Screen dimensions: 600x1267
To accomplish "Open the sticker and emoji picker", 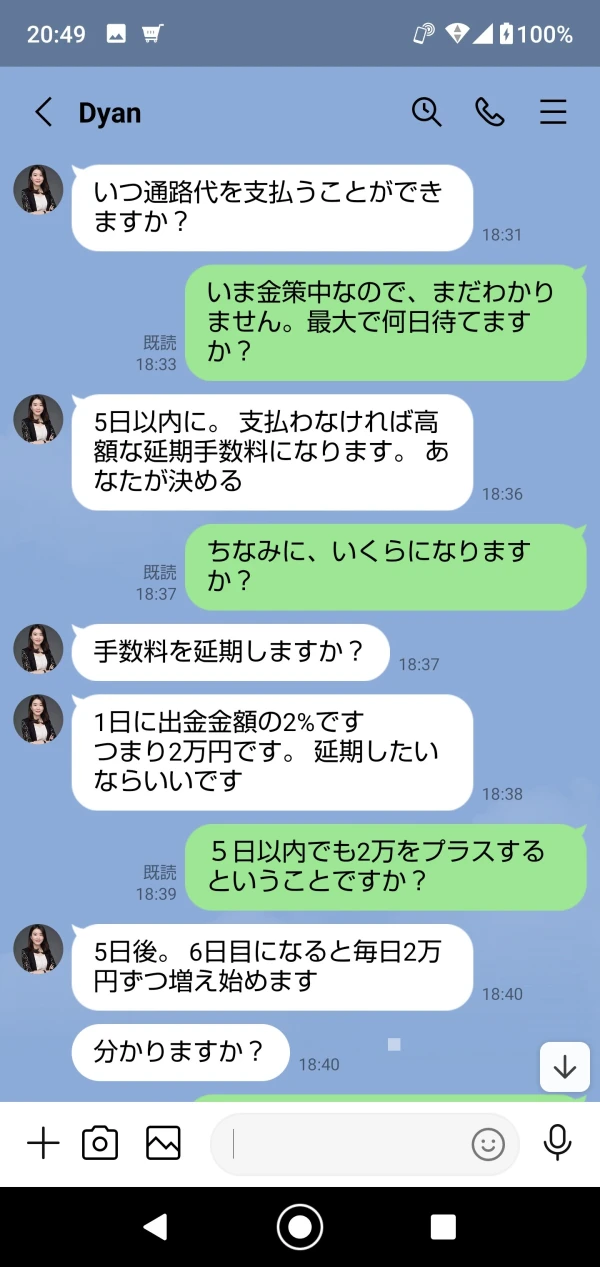I will 488,1144.
